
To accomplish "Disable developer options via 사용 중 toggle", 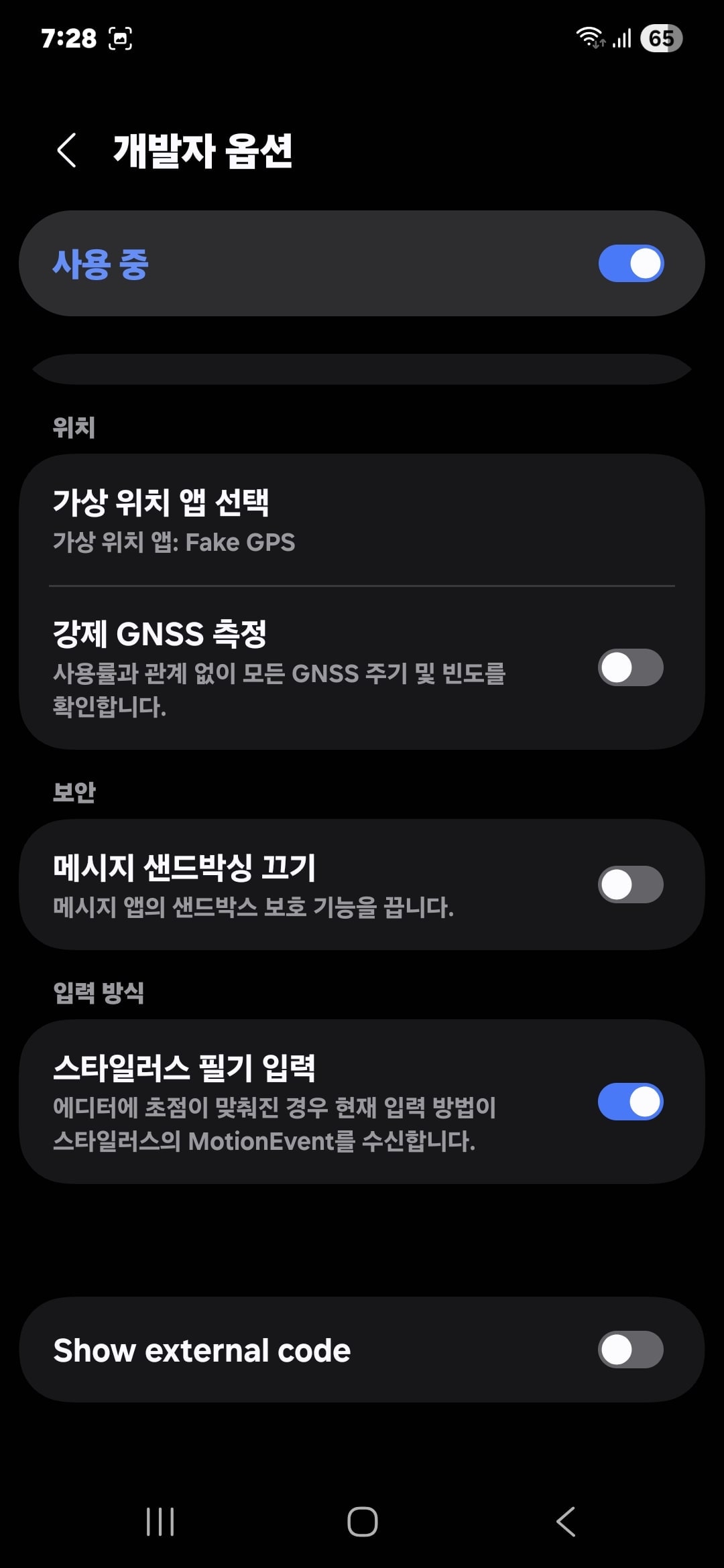I will [629, 263].
